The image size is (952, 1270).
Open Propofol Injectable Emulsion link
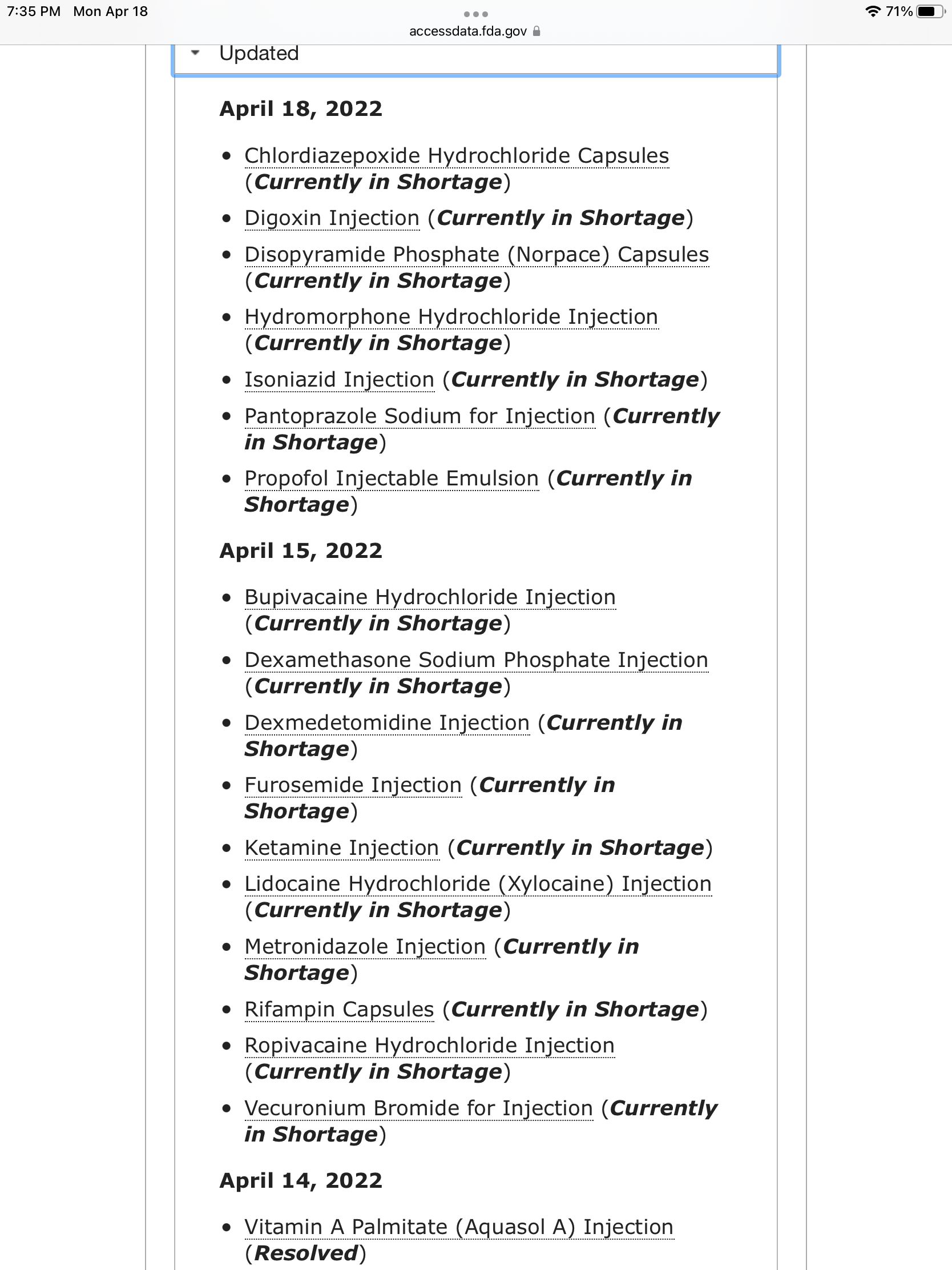point(392,479)
